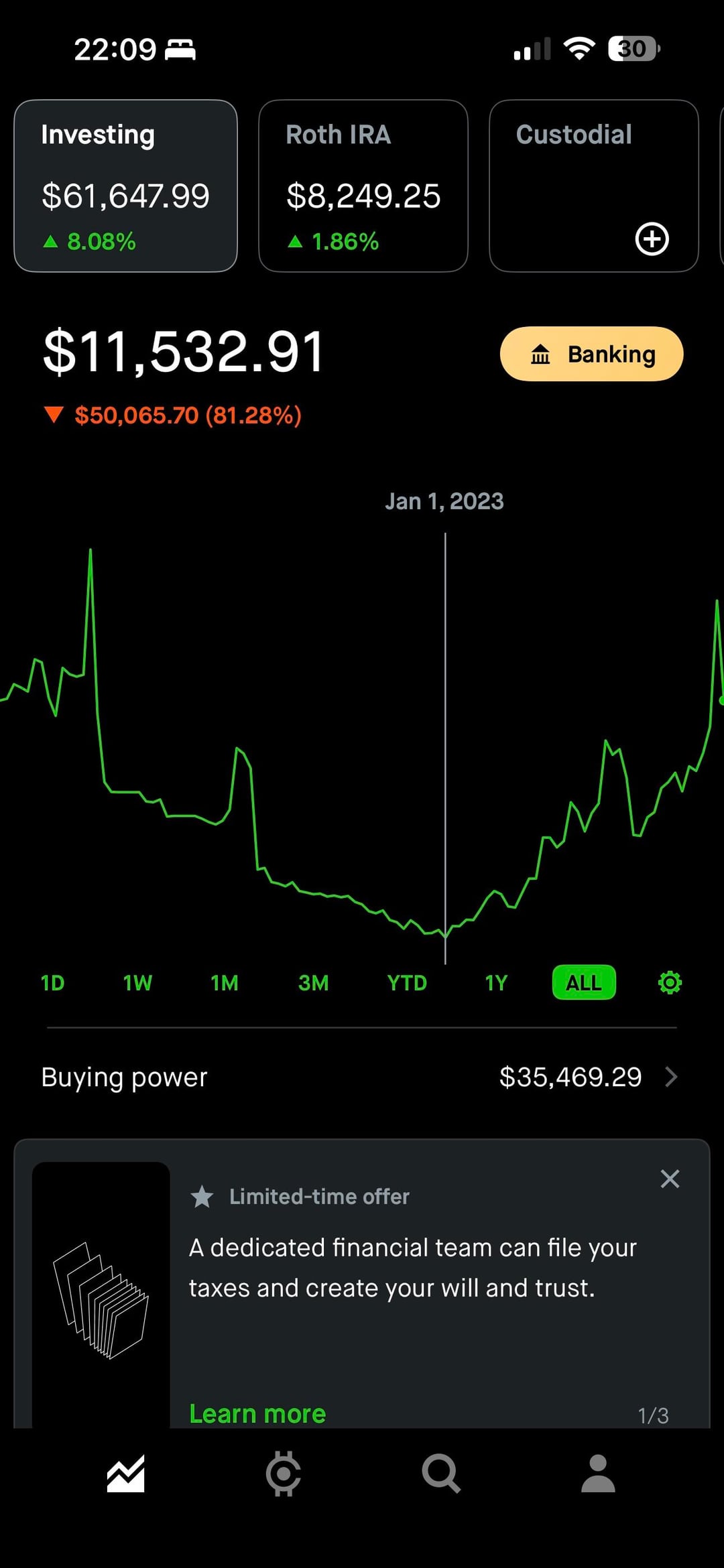Switch chart to 1W range
The image size is (724, 1568).
coord(137,982)
